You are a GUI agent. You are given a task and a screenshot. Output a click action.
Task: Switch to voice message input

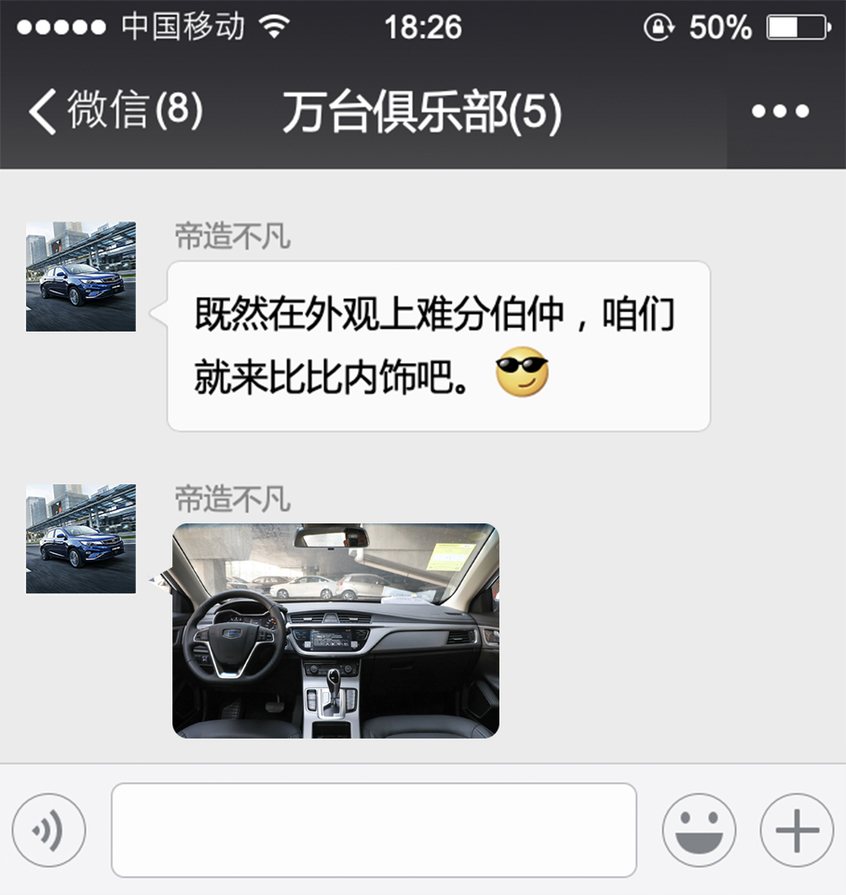tap(49, 830)
